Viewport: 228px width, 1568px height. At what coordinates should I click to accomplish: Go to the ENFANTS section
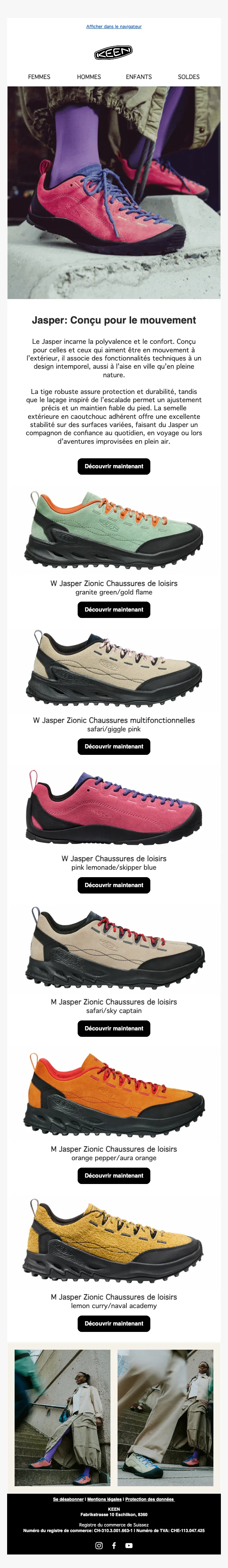click(138, 77)
